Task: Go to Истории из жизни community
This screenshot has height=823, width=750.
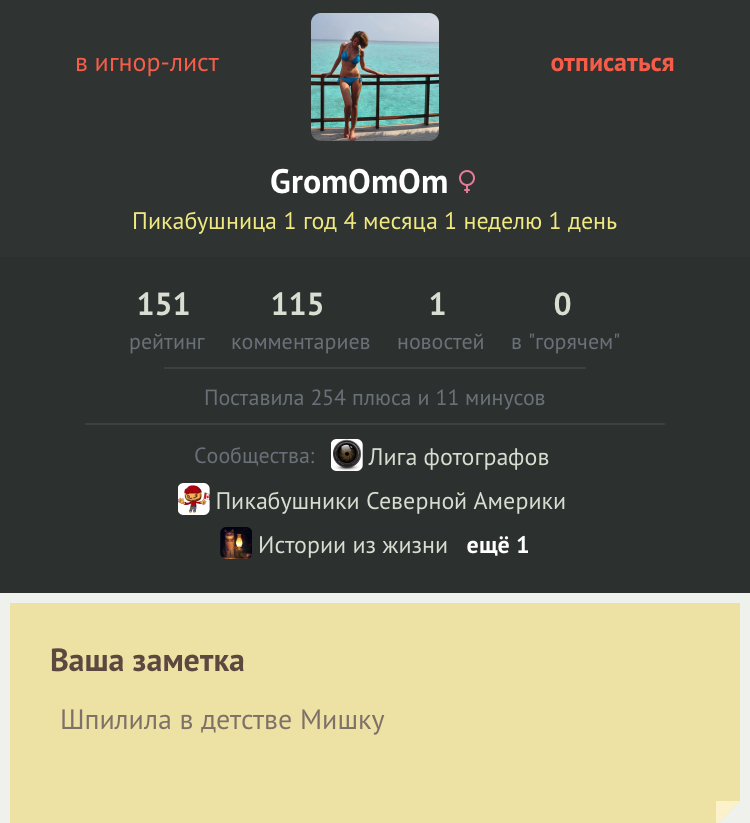Action: pos(352,545)
